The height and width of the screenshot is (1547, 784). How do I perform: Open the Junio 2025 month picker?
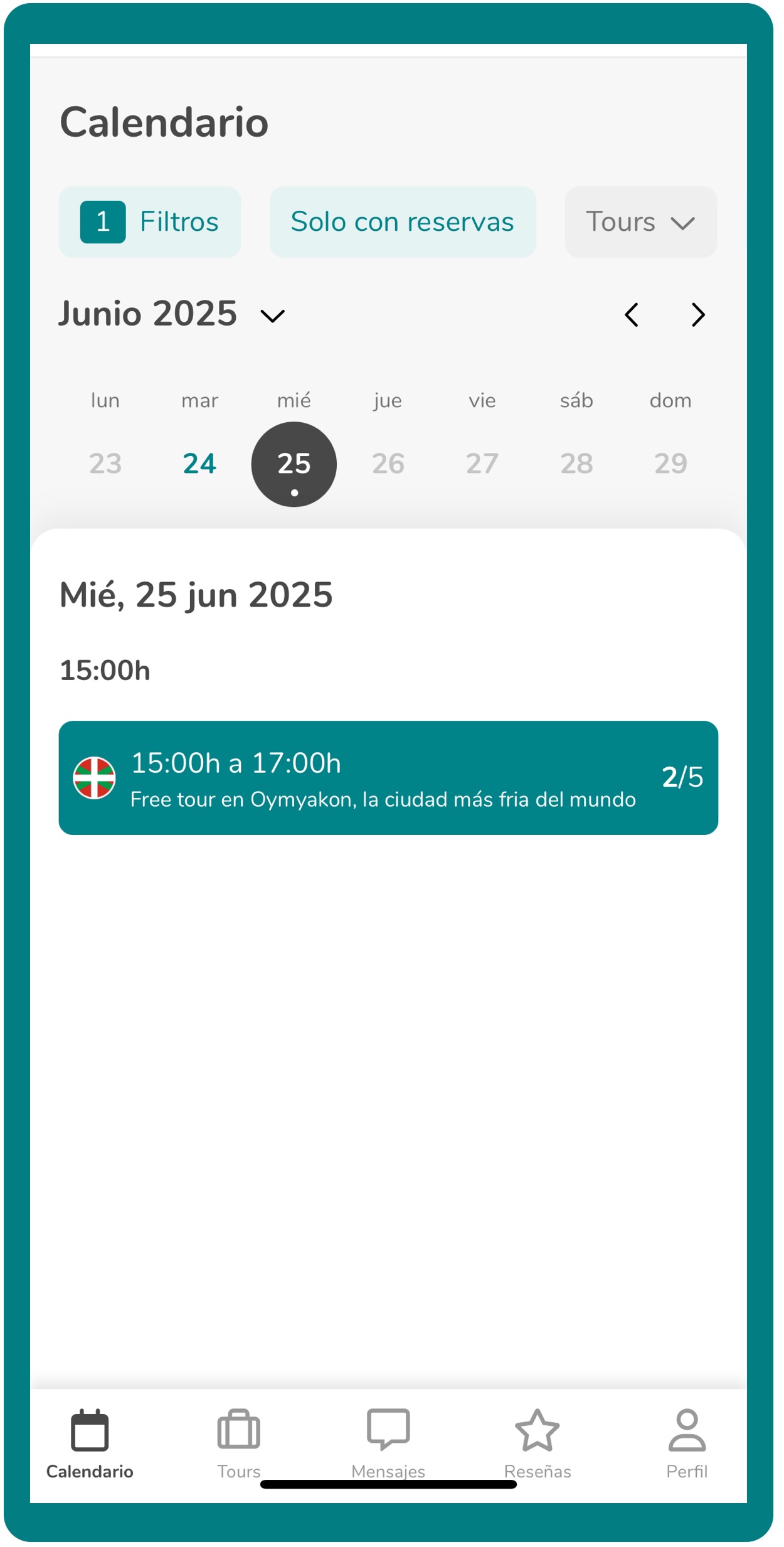click(x=172, y=314)
